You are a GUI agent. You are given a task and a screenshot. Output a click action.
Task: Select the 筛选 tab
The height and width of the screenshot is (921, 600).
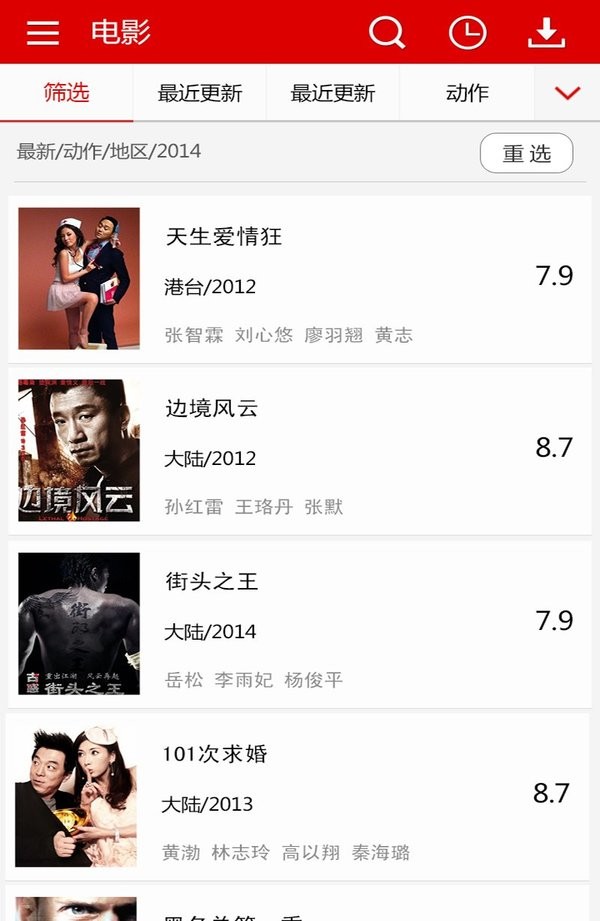[67, 93]
